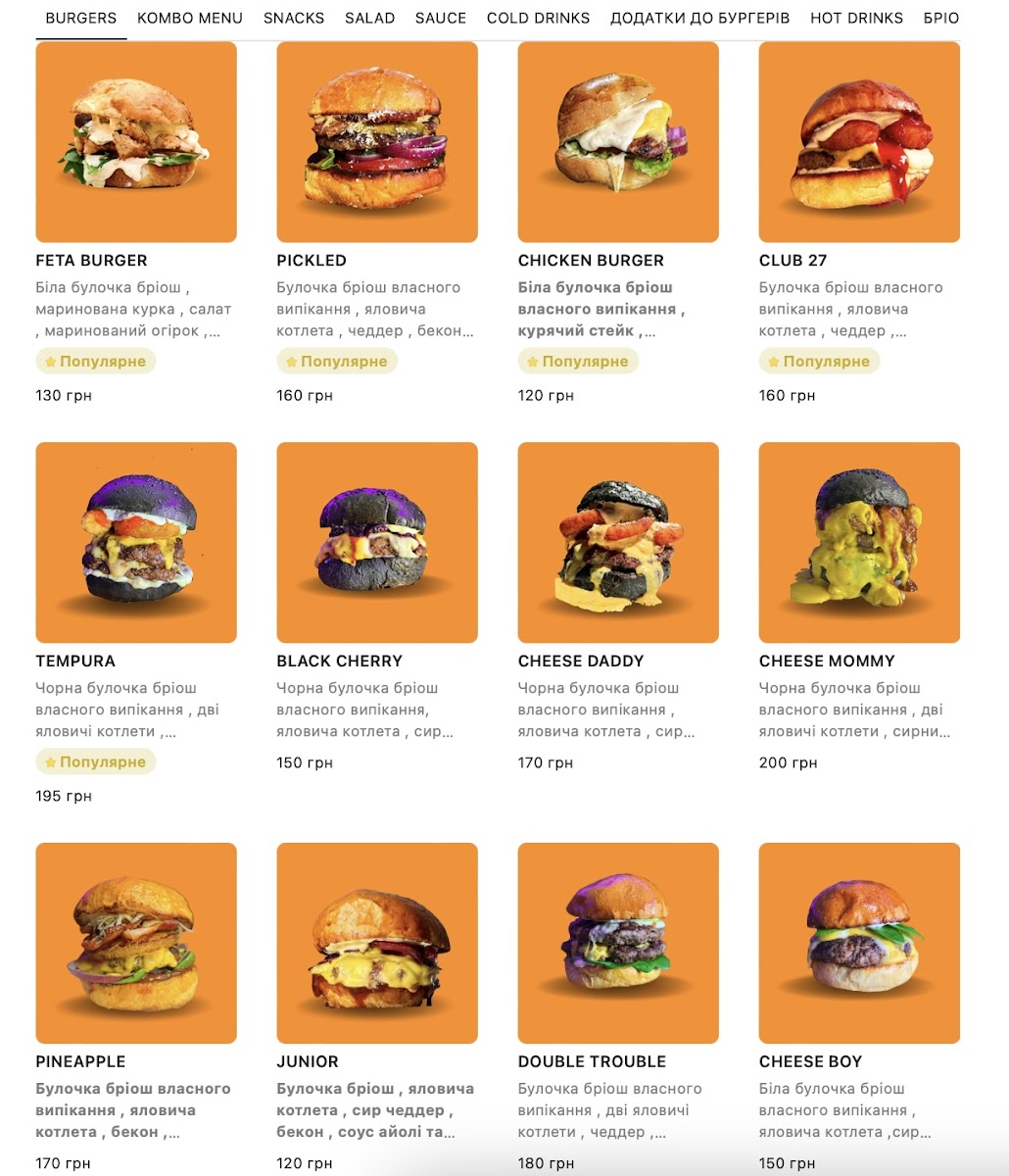Open the DOUBLE TROUBLE burger
The image size is (1009, 1176).
(x=618, y=943)
